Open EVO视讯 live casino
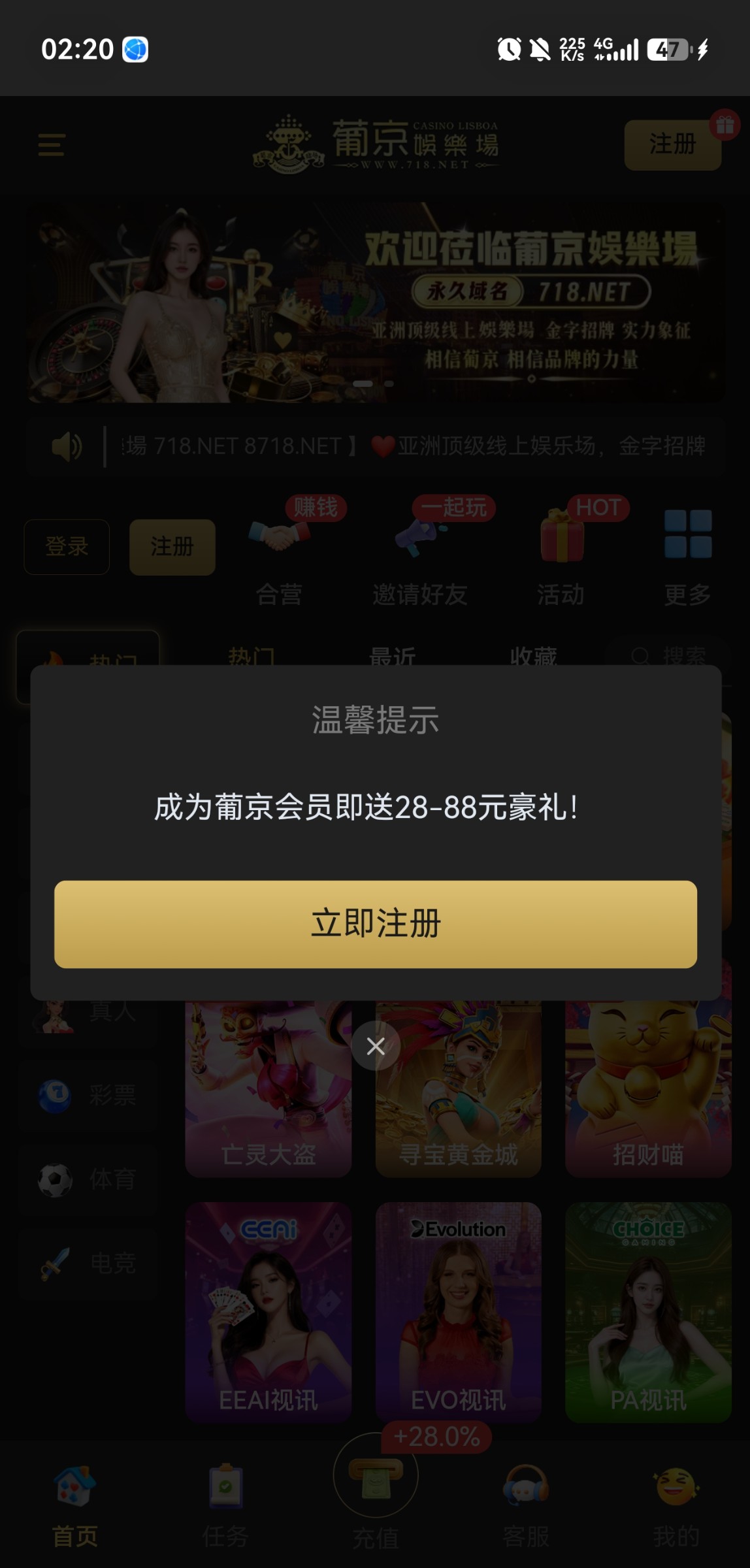The height and width of the screenshot is (1568, 750). [459, 1312]
